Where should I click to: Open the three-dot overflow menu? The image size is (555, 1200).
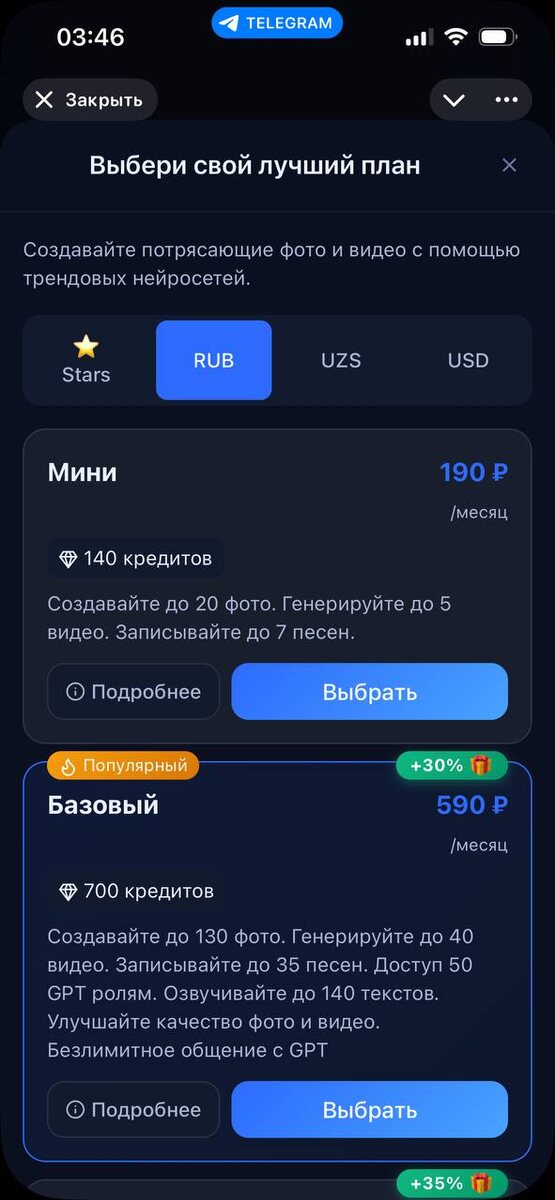click(507, 100)
